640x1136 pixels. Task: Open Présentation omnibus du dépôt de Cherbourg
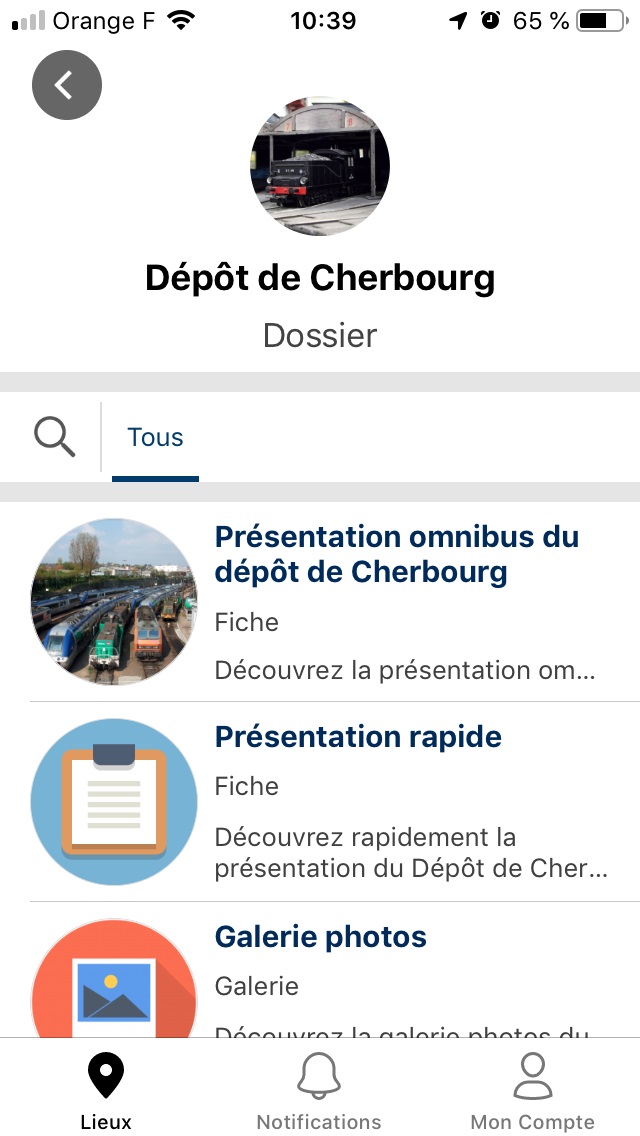tap(396, 554)
